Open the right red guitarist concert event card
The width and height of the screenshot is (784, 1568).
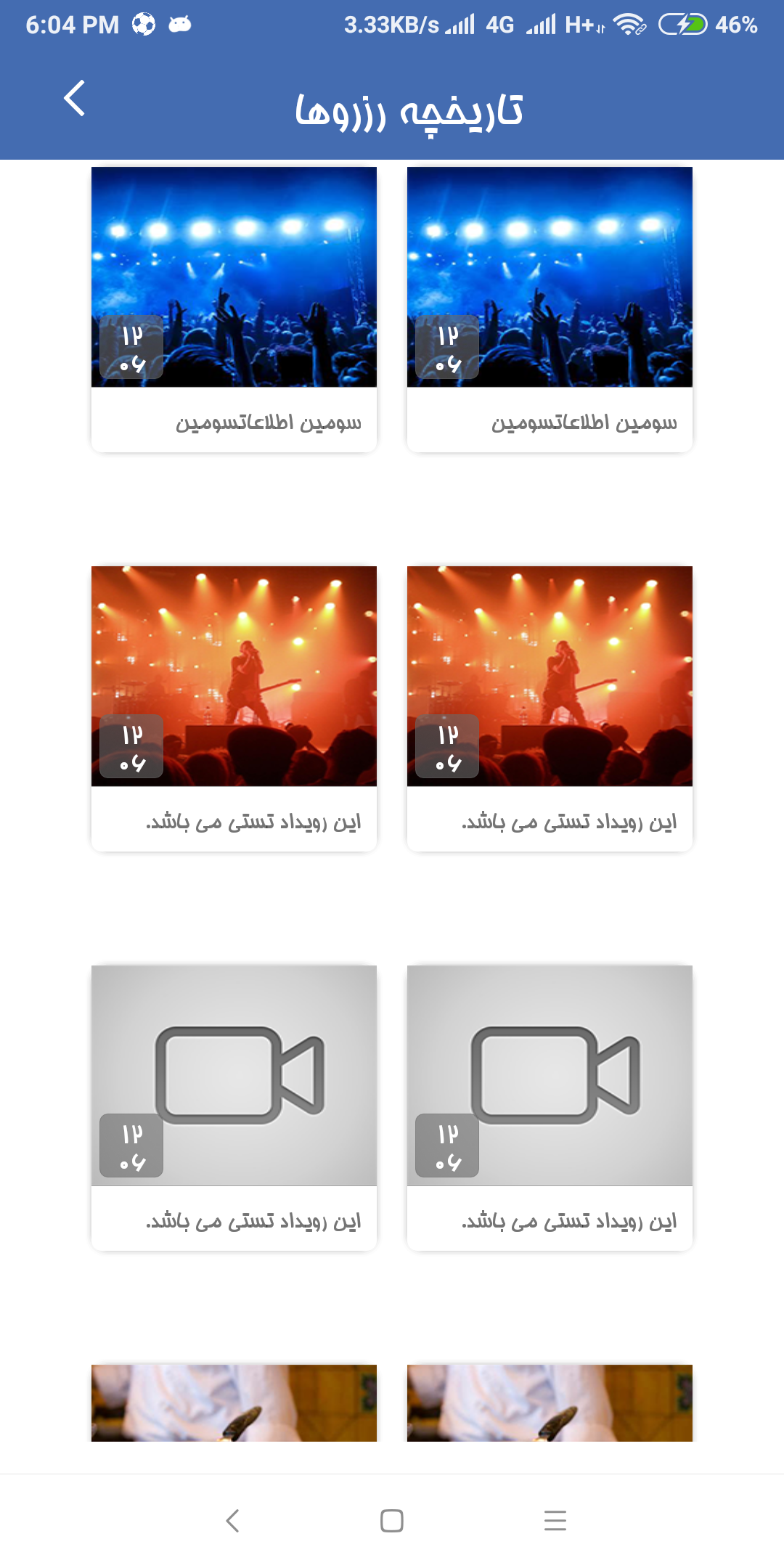point(550,709)
